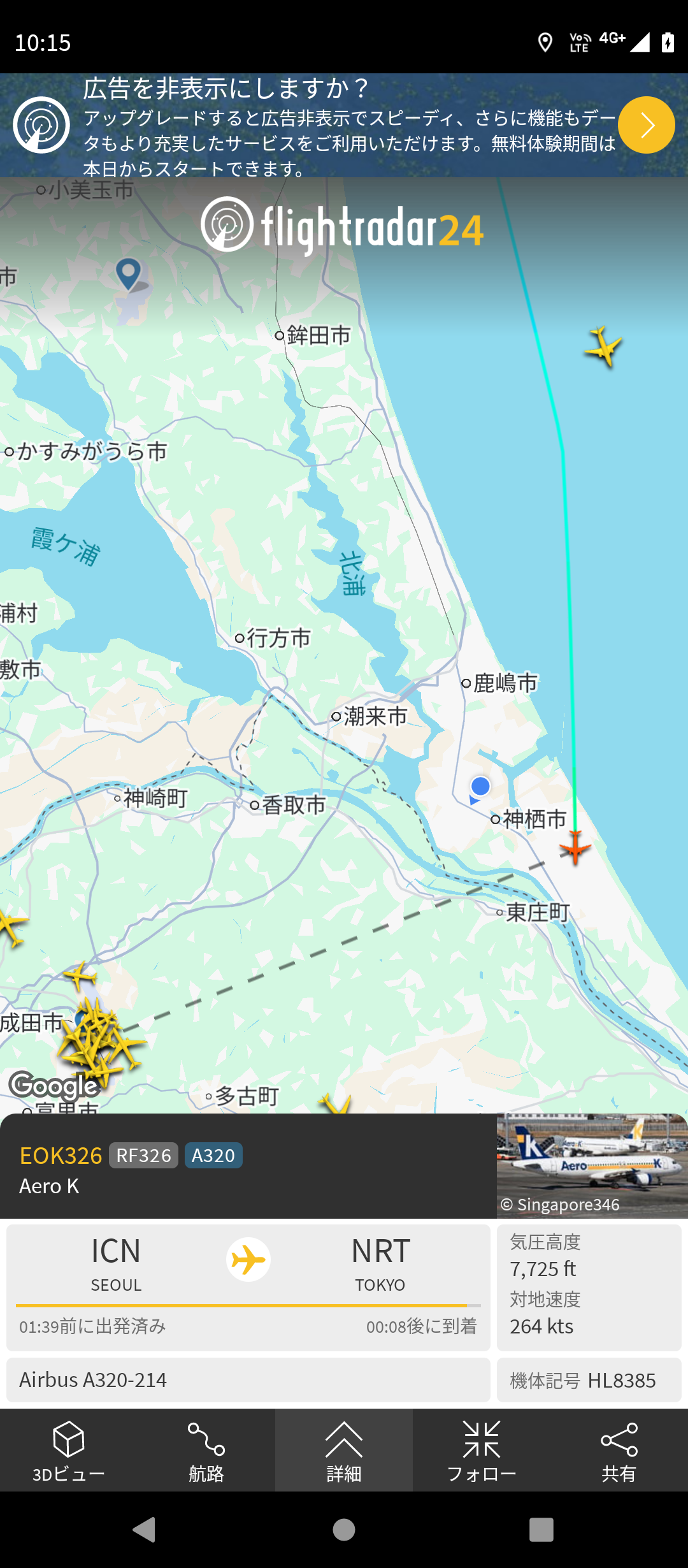Open the 3Dビュー view
The width and height of the screenshot is (688, 1568).
[x=69, y=1450]
